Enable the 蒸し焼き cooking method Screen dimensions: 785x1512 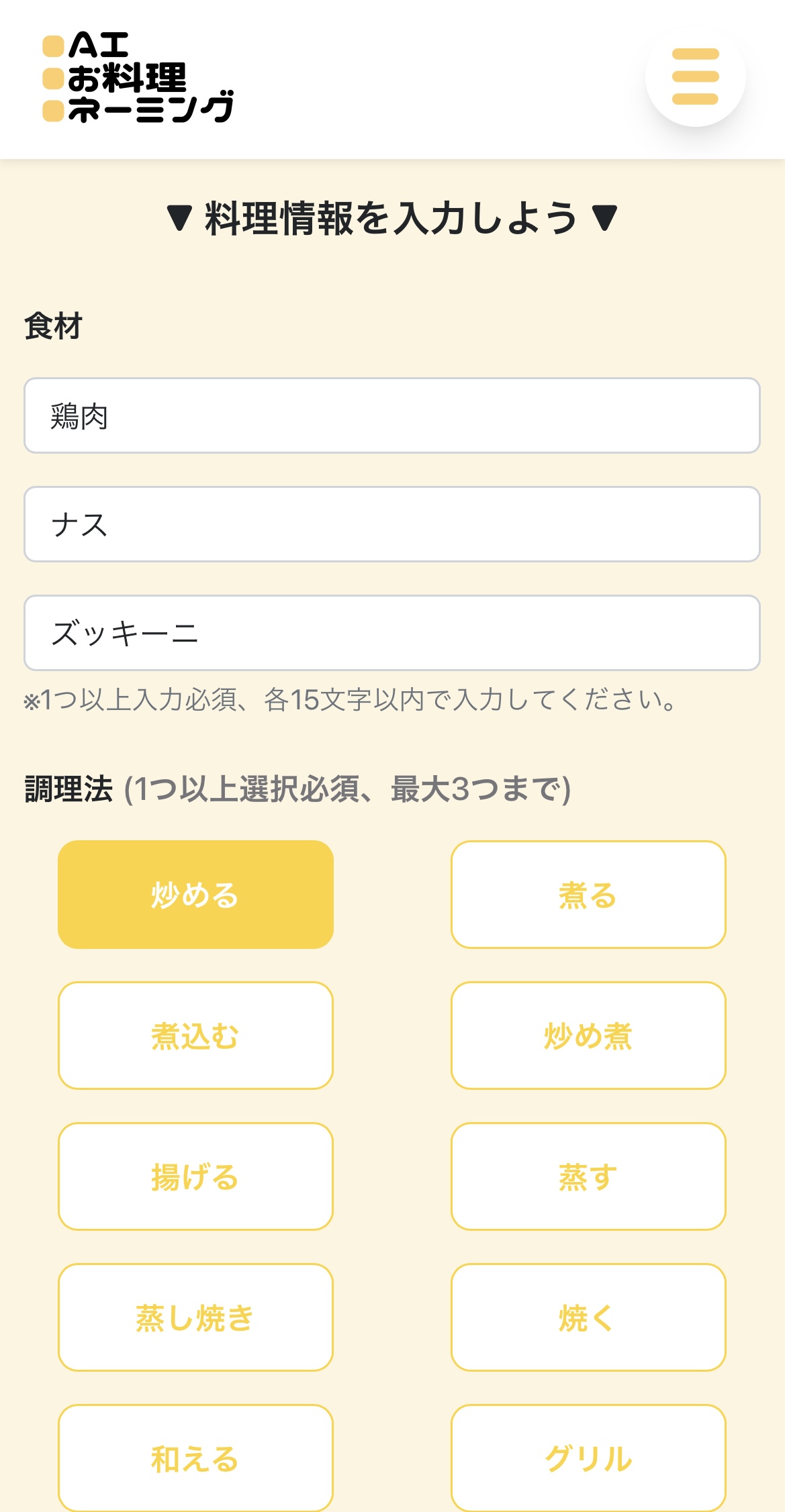(x=195, y=1317)
